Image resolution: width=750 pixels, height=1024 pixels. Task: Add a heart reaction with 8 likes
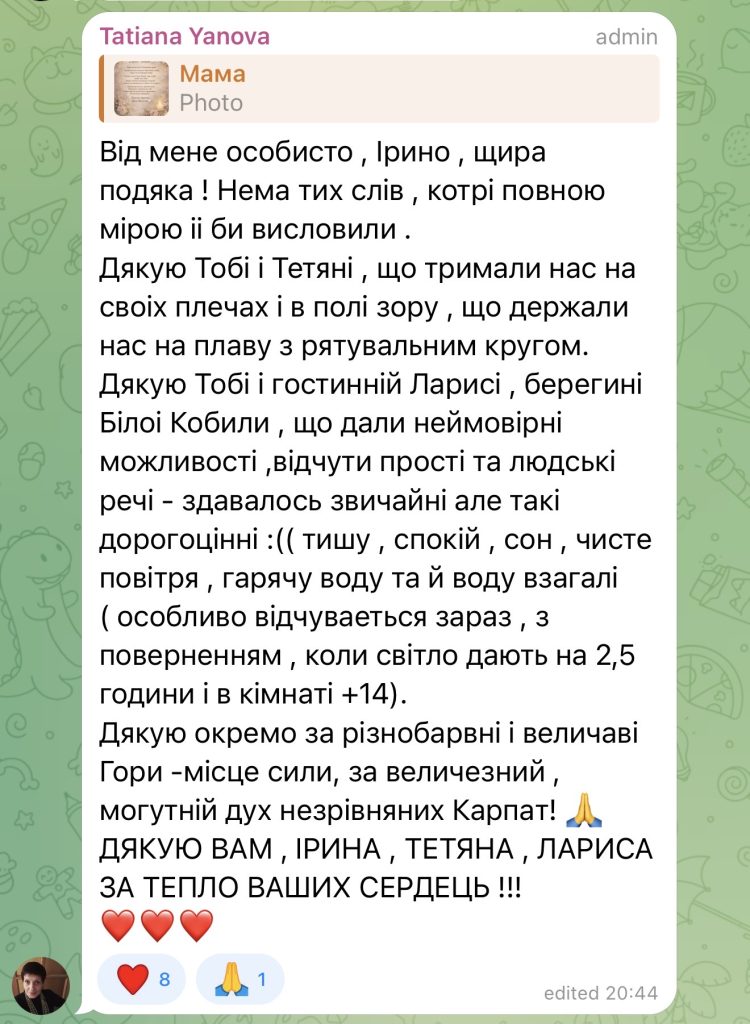coord(141,979)
